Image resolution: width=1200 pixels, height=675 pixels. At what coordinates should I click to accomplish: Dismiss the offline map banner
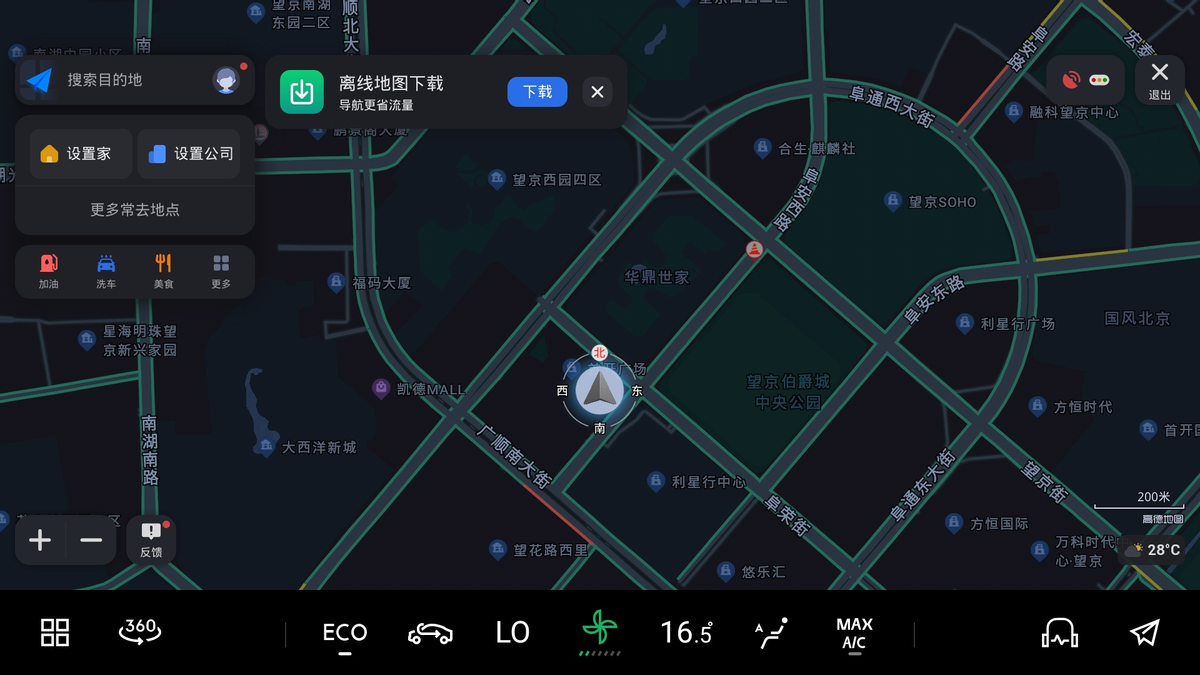pyautogui.click(x=597, y=92)
